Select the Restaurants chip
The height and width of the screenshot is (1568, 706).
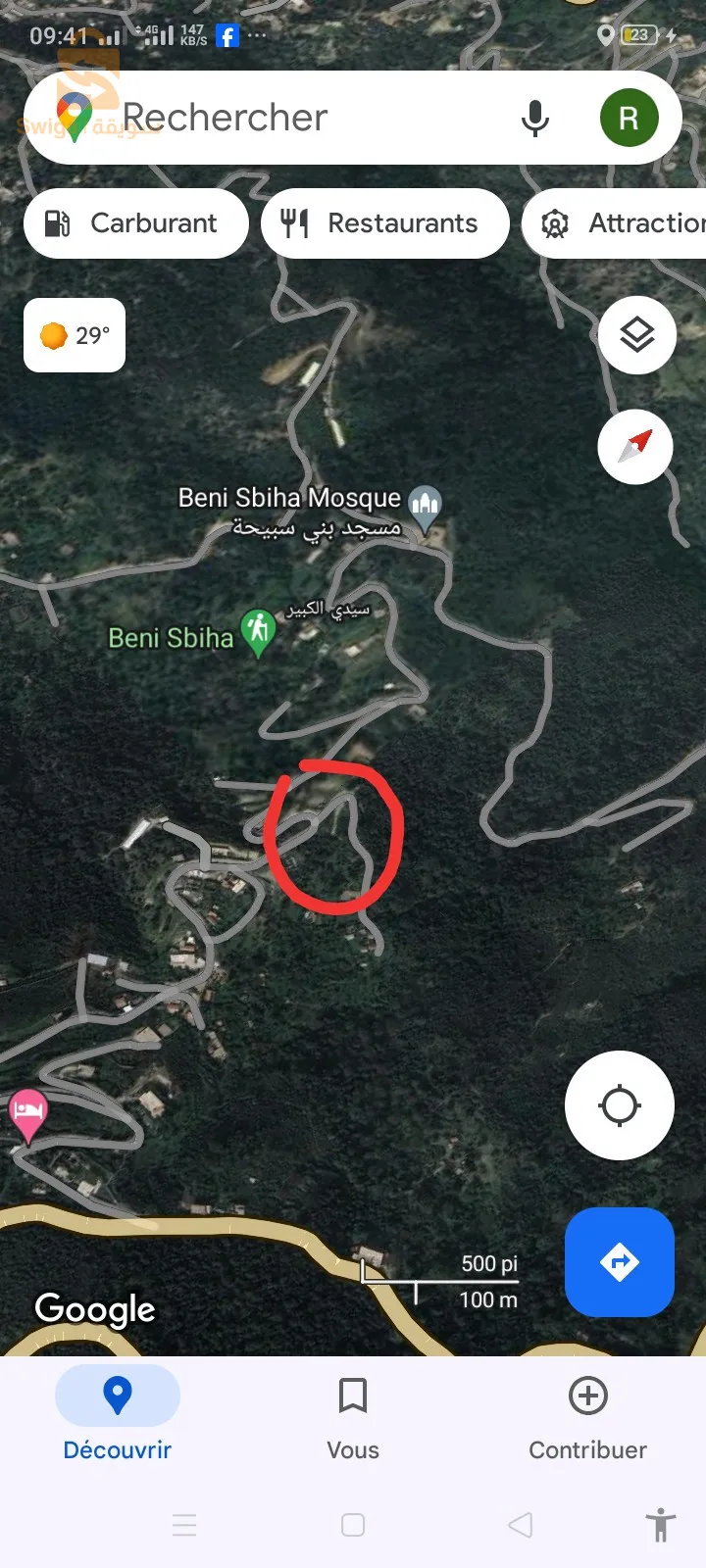click(384, 223)
